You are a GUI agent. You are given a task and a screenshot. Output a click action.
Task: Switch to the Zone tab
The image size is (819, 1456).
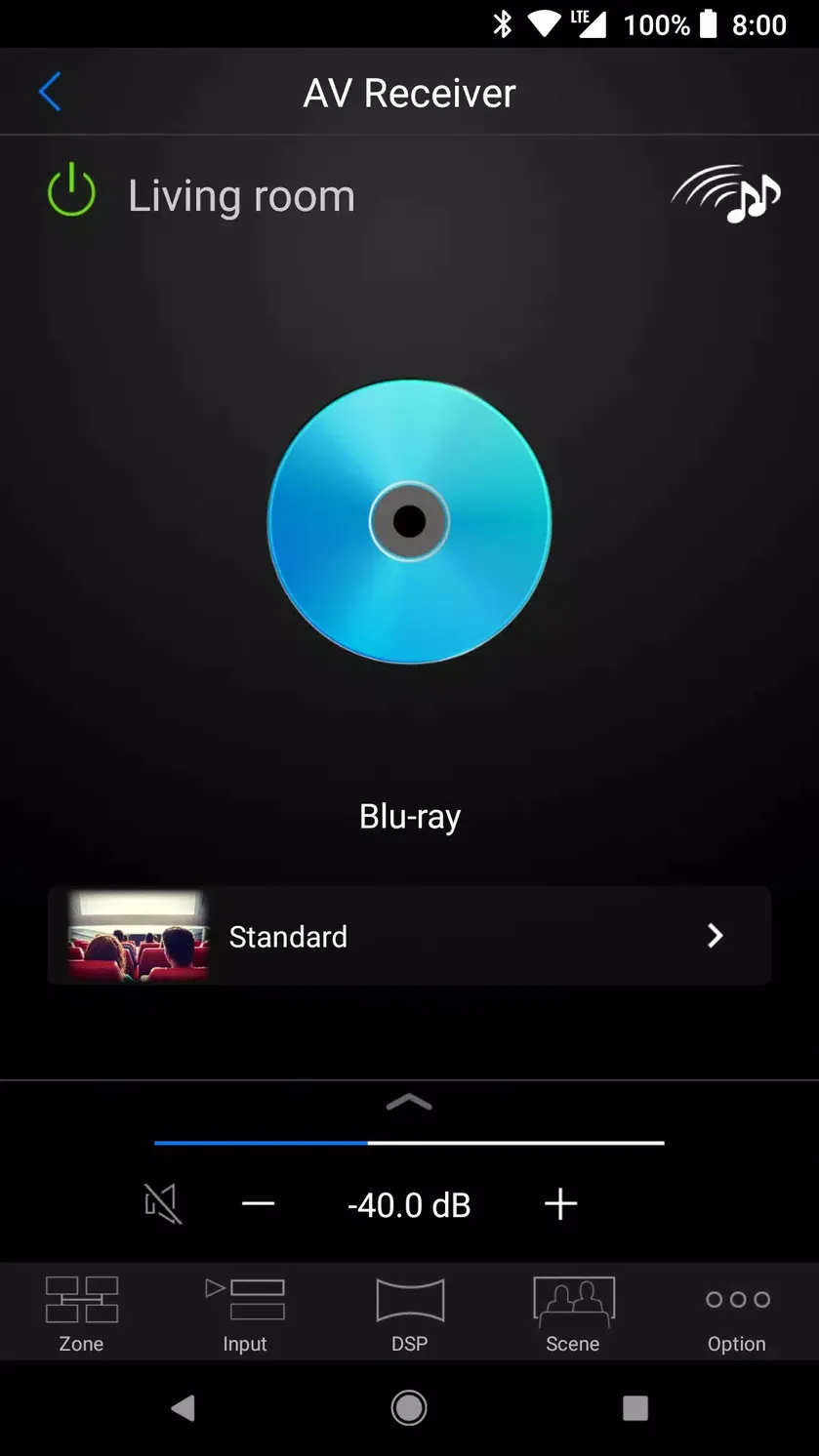(81, 1314)
